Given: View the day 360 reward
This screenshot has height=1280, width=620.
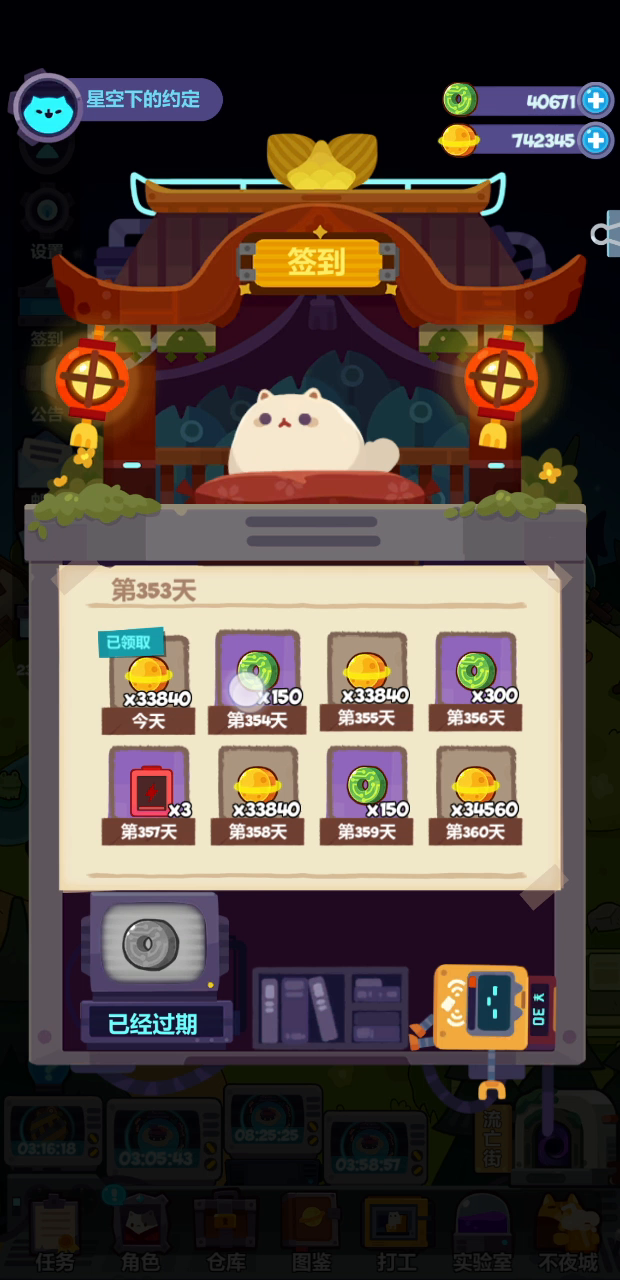Looking at the screenshot, I should tap(476, 795).
